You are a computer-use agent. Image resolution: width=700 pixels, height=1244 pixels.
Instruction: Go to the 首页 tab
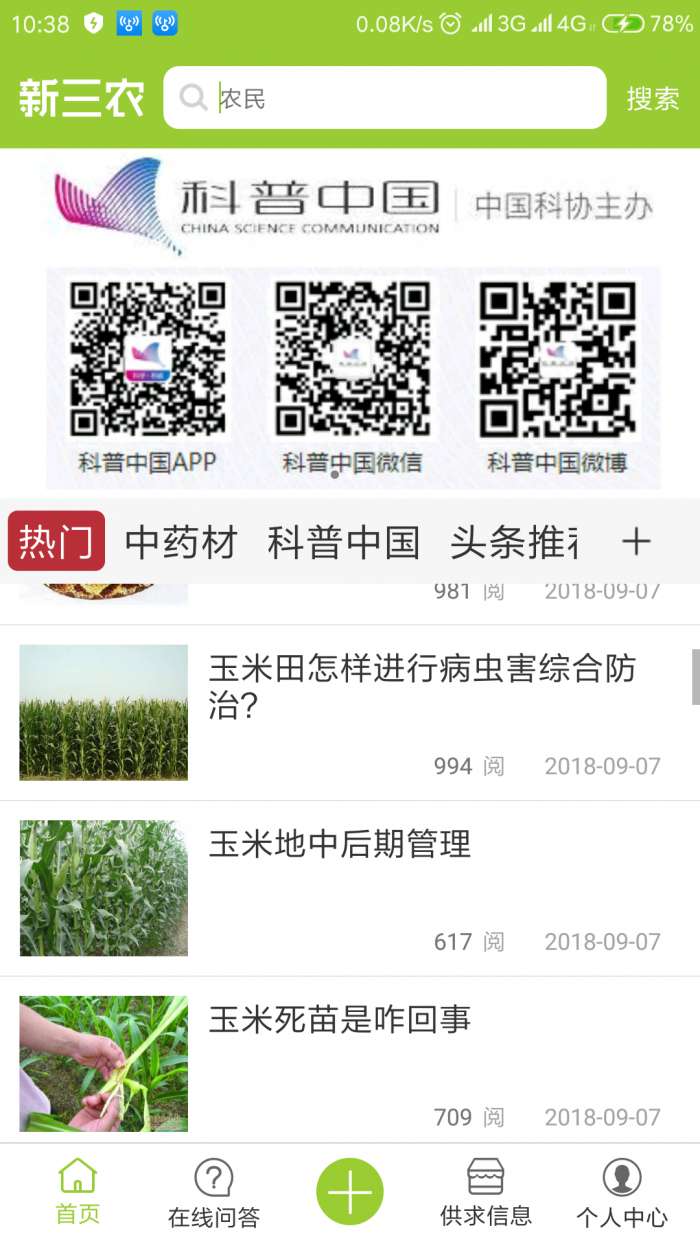tap(78, 1192)
